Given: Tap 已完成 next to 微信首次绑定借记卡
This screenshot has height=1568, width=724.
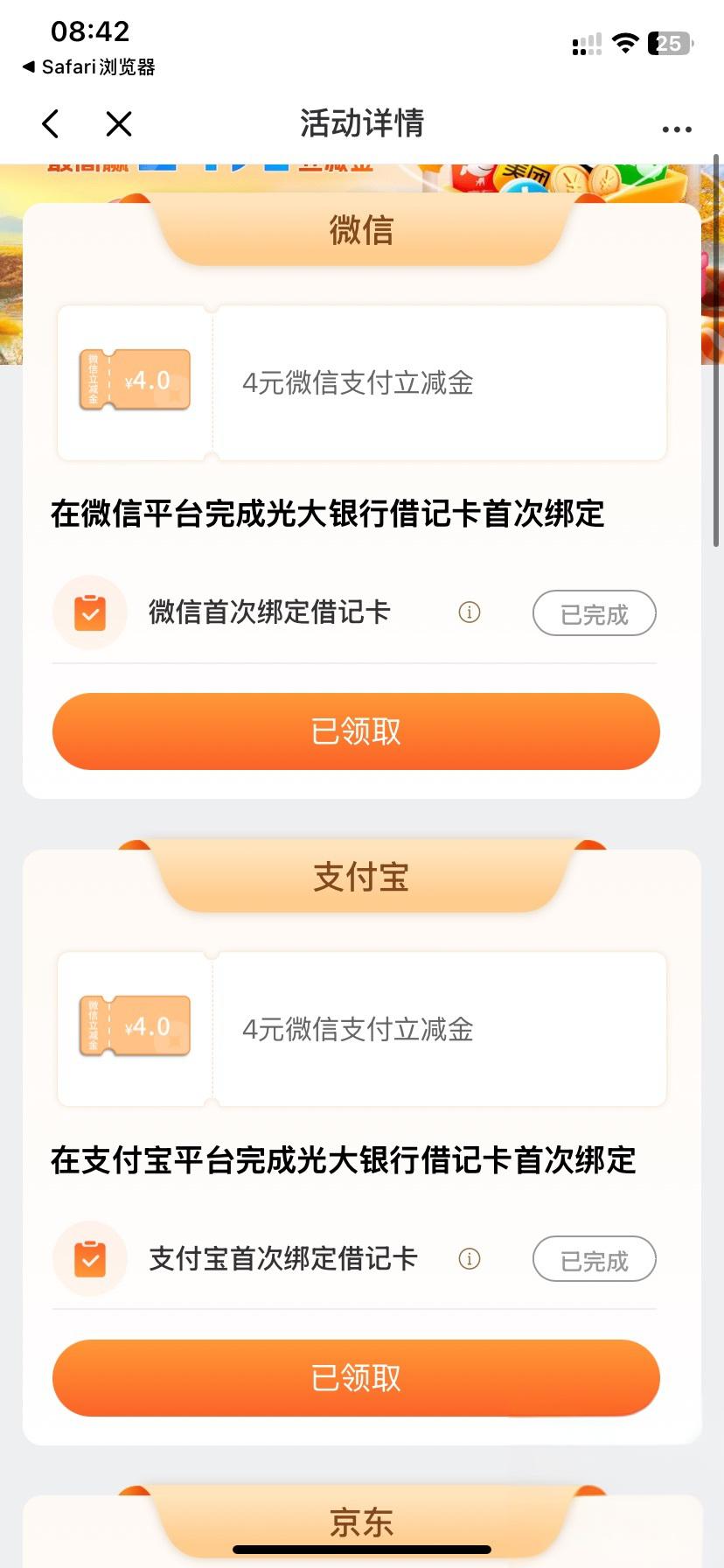Looking at the screenshot, I should pyautogui.click(x=595, y=613).
